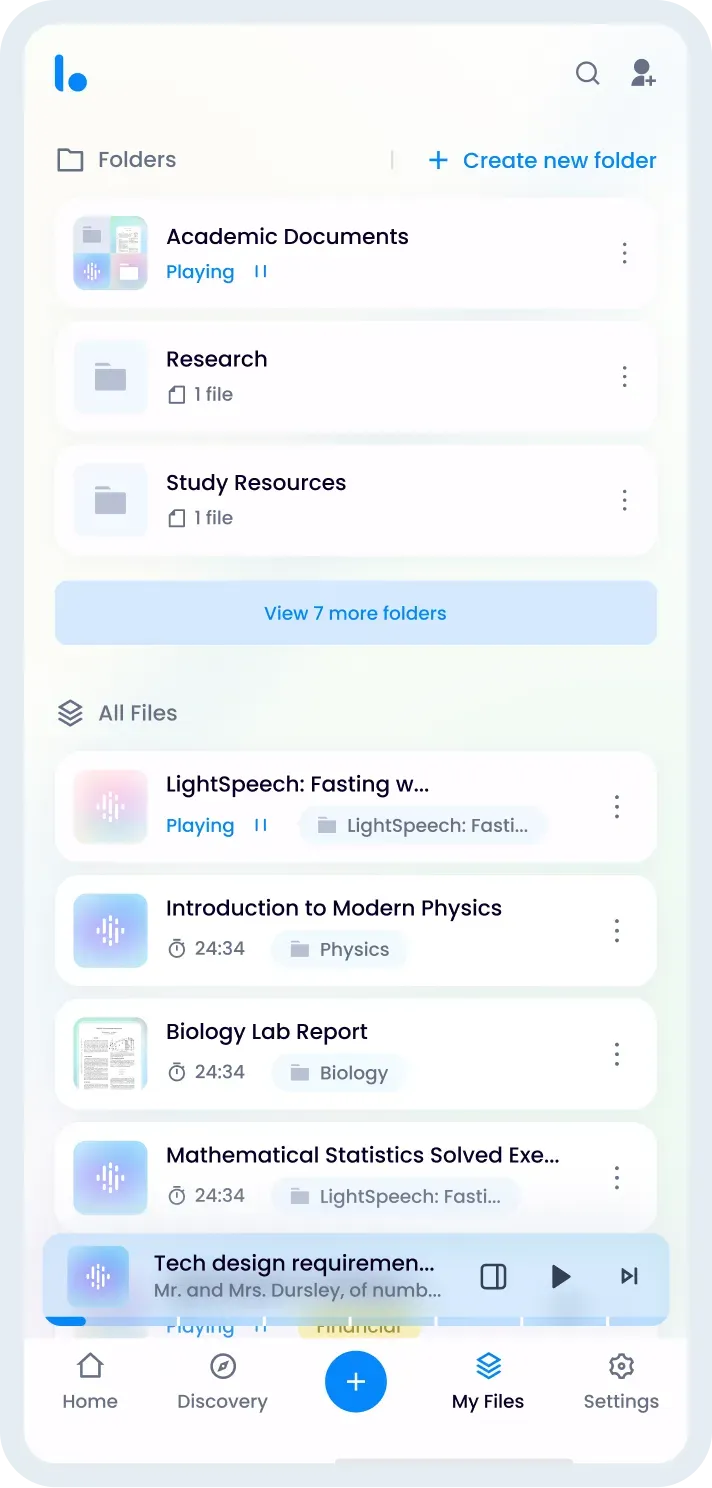Image resolution: width=712 pixels, height=1488 pixels.
Task: View 7 more folders
Action: [x=355, y=613]
